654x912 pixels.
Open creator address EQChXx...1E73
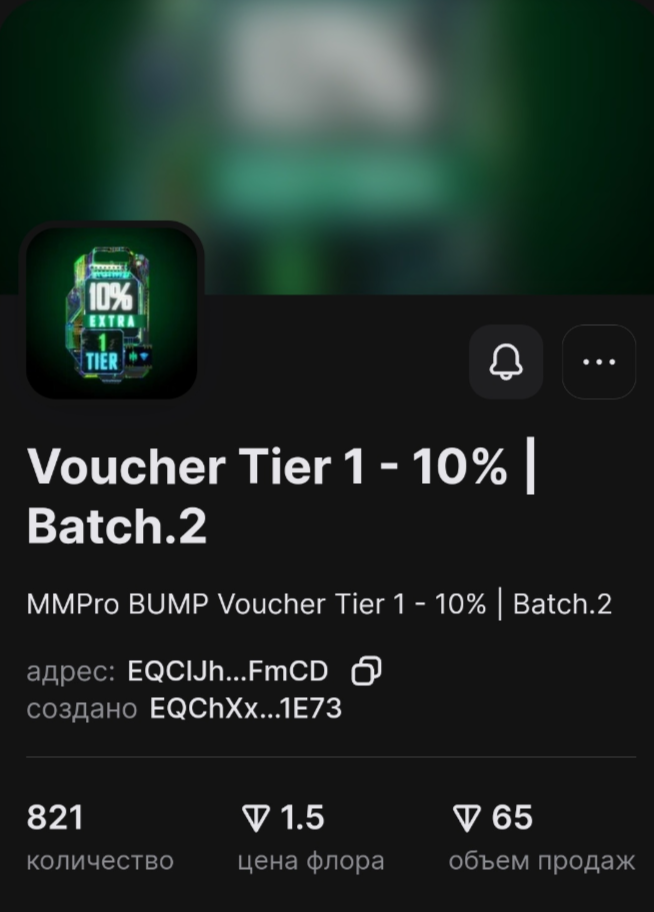[245, 709]
